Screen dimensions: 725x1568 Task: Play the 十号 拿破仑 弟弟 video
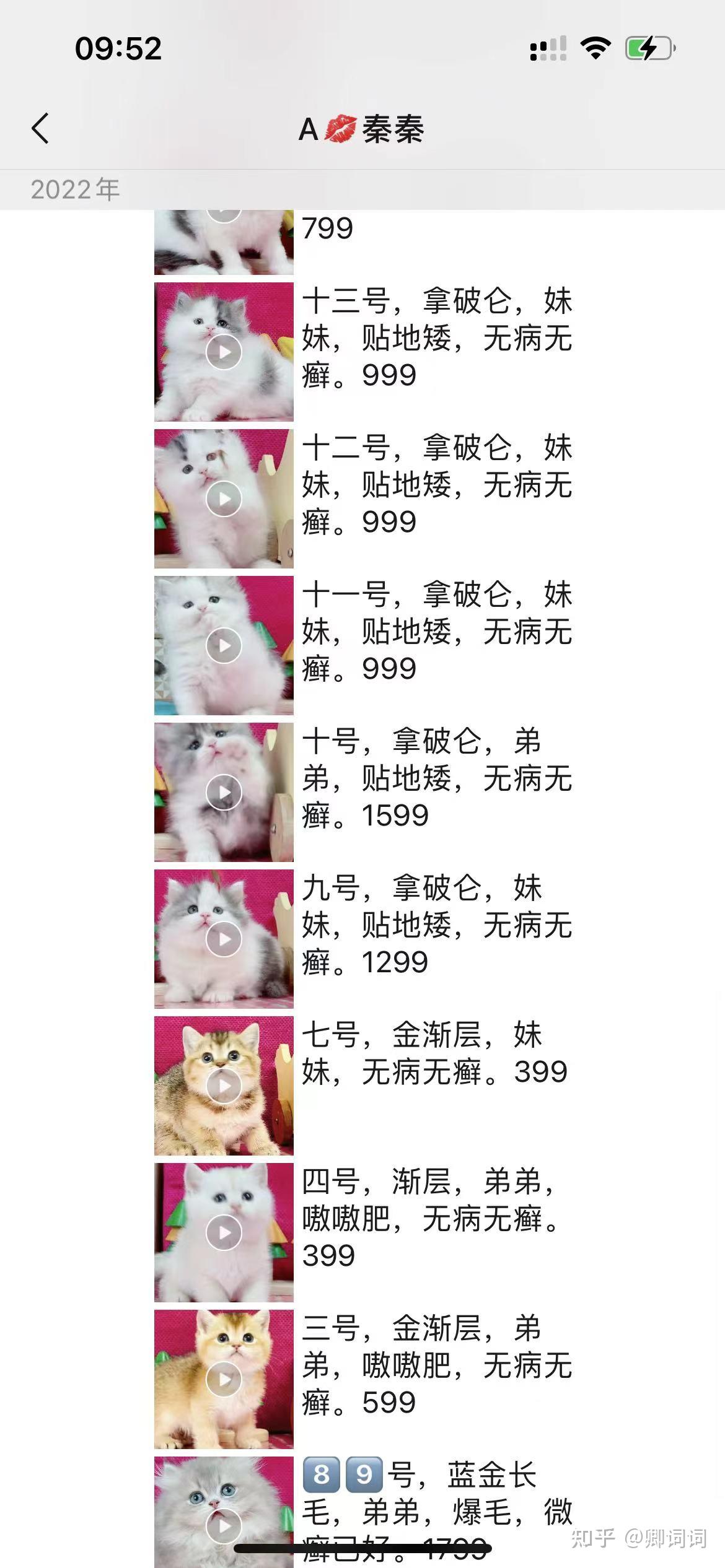point(224,792)
